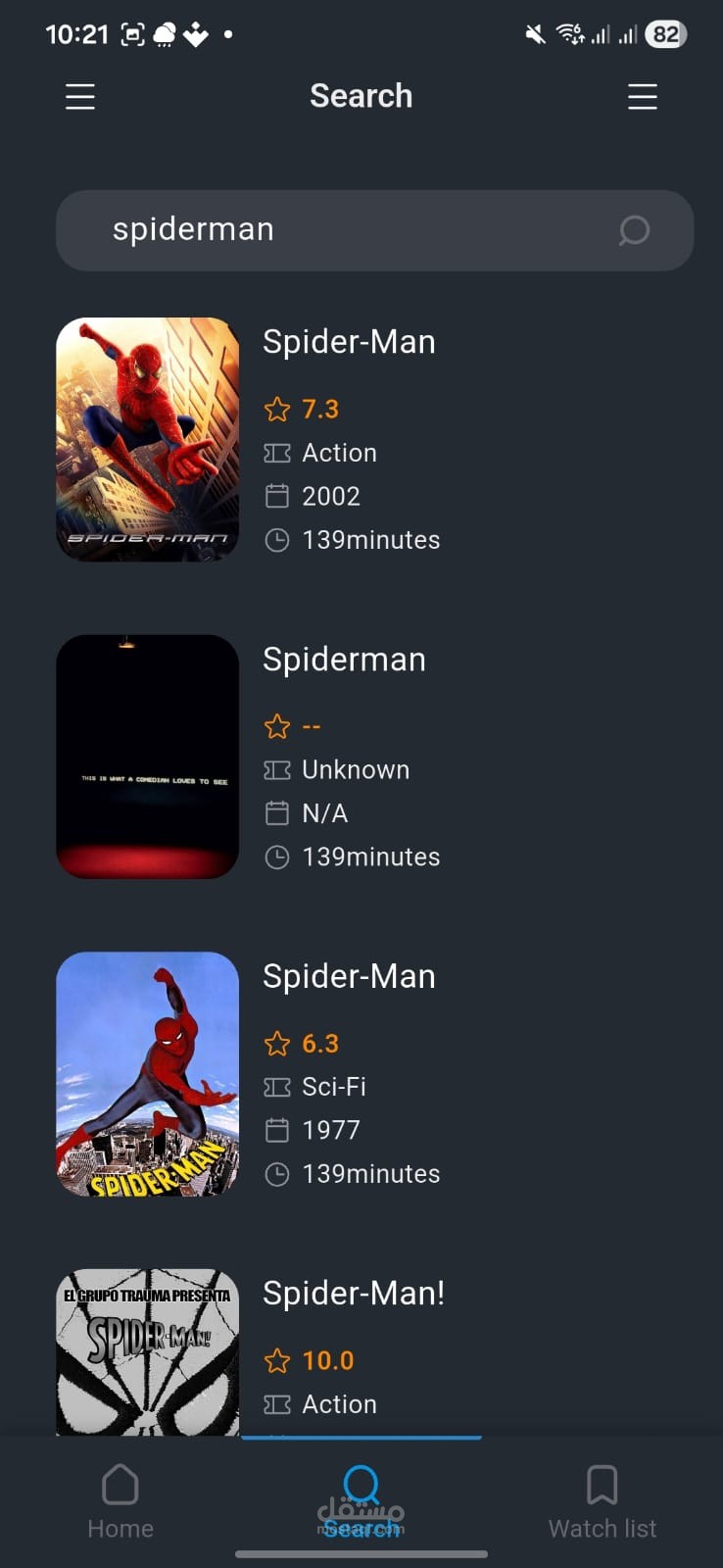Go to the Watch list tab
723x1568 pixels.
click(x=602, y=1502)
